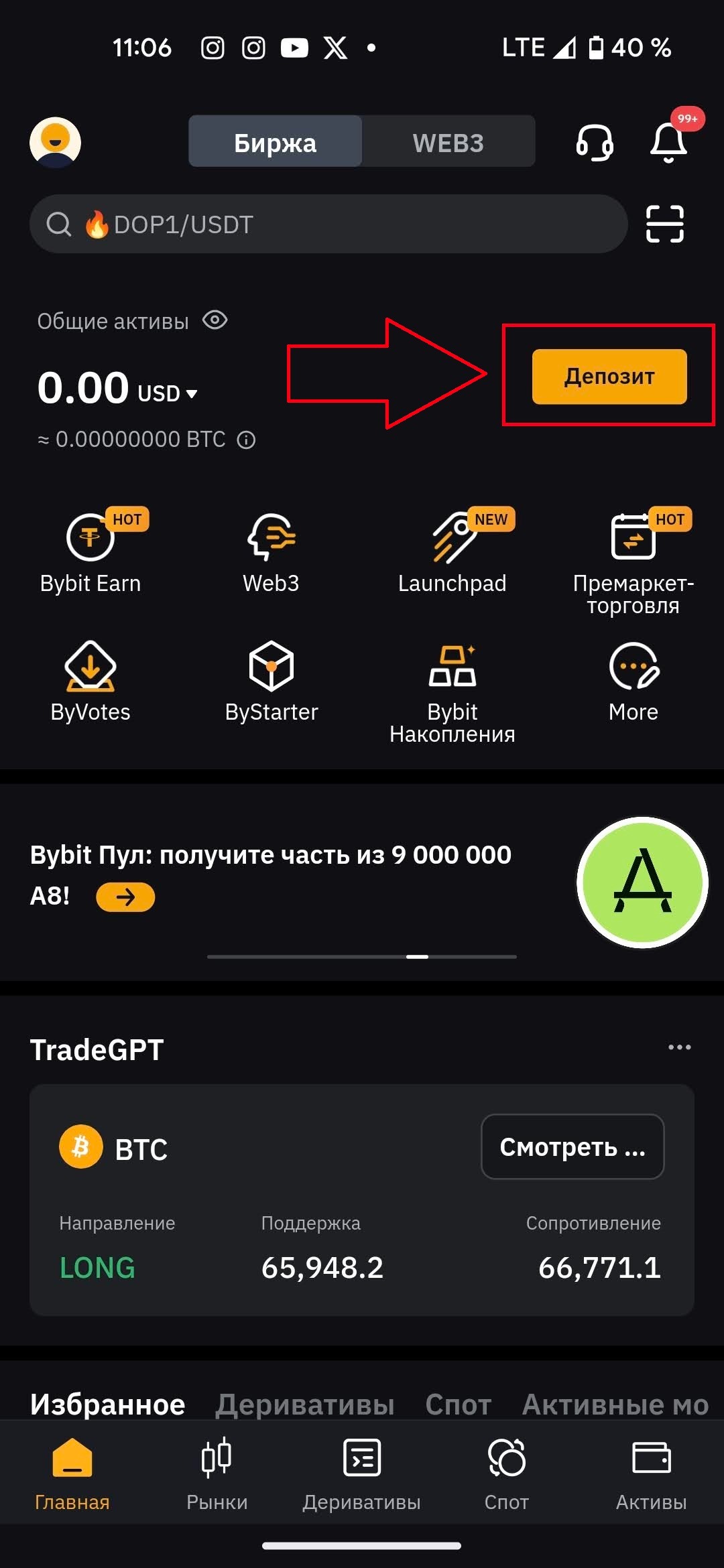Viewport: 724px width, 1568px height.
Task: Open the QR scanner
Action: click(x=664, y=224)
